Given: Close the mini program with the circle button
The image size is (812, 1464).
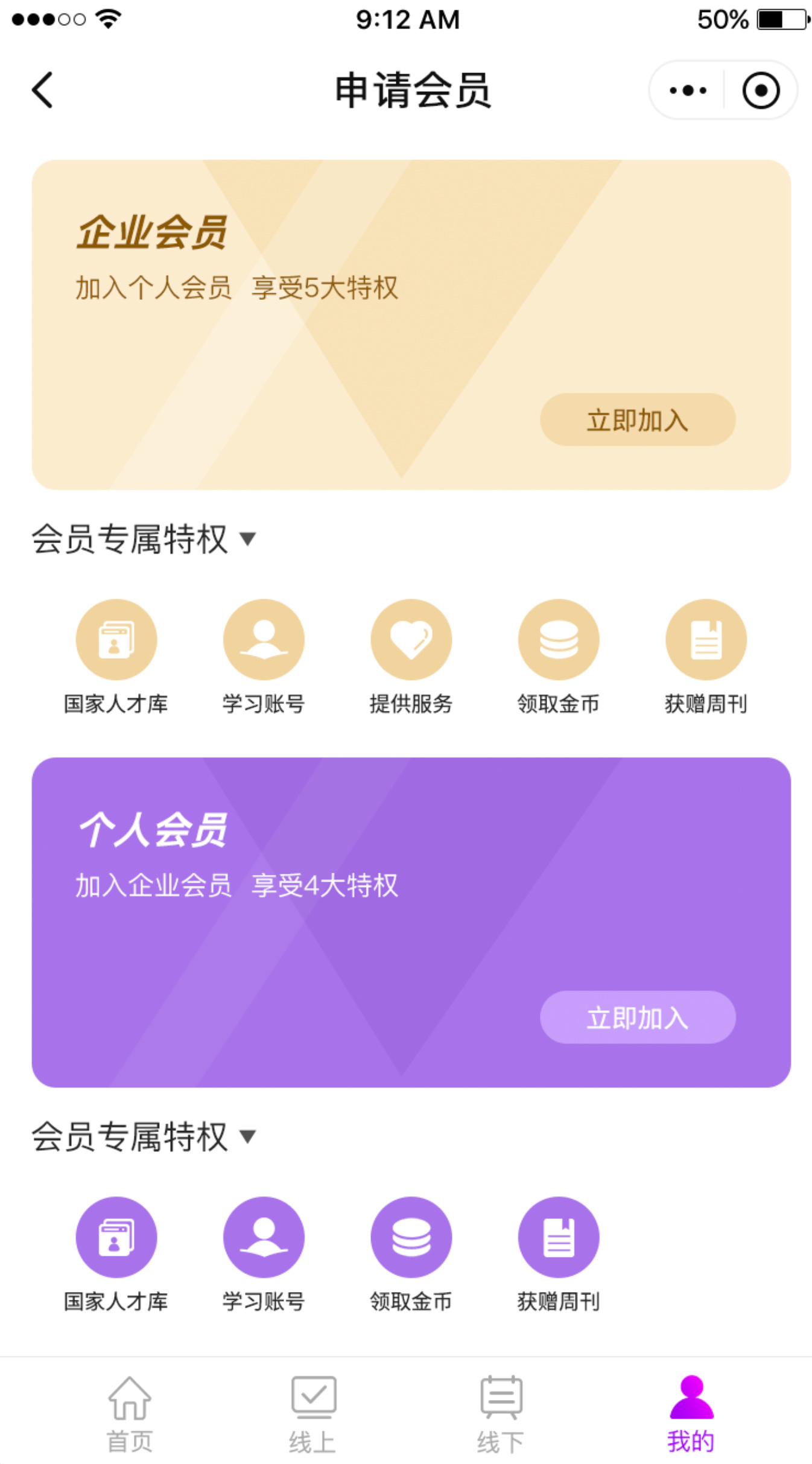Looking at the screenshot, I should click(x=761, y=91).
